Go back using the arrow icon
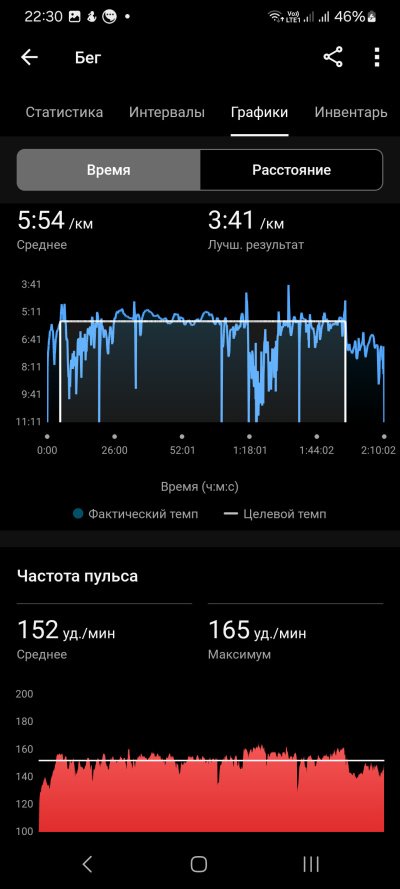 click(x=29, y=57)
